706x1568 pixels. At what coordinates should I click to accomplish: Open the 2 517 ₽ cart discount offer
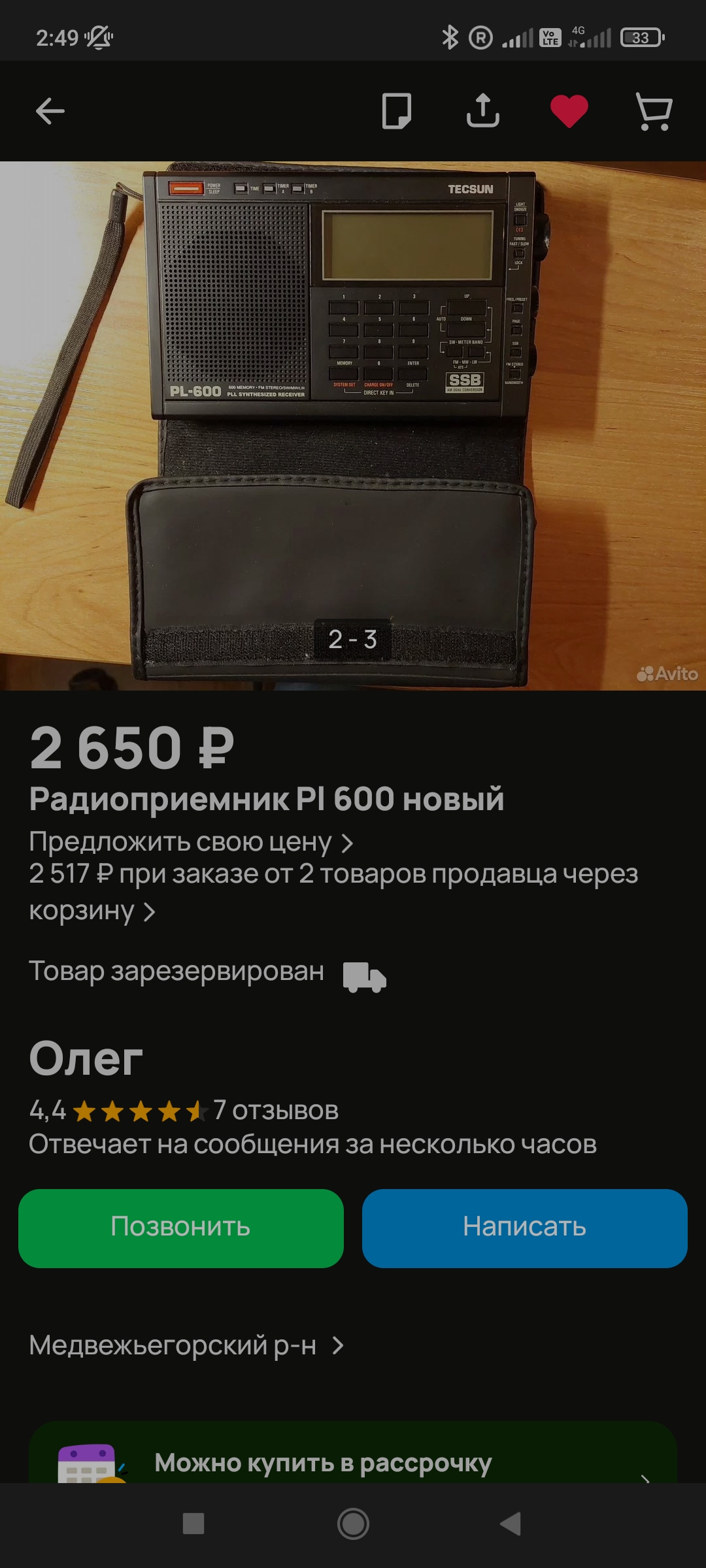point(333,891)
